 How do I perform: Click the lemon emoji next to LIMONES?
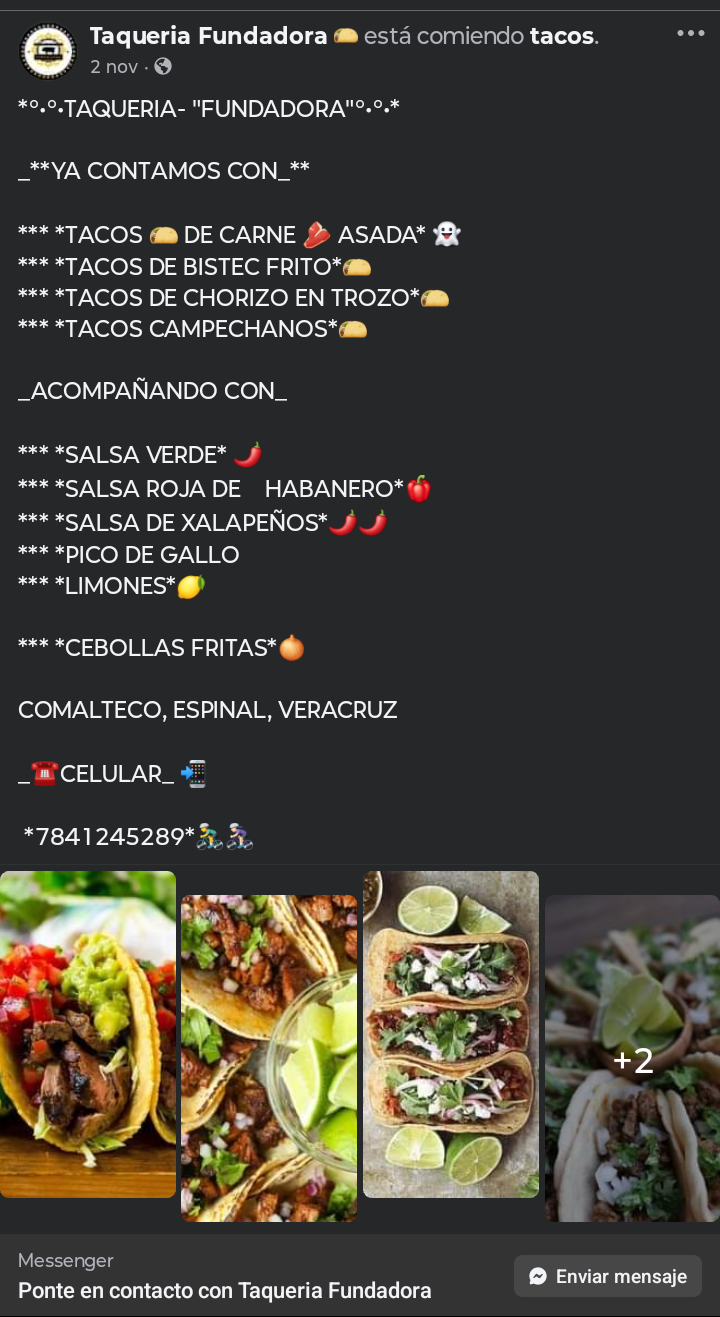(190, 586)
